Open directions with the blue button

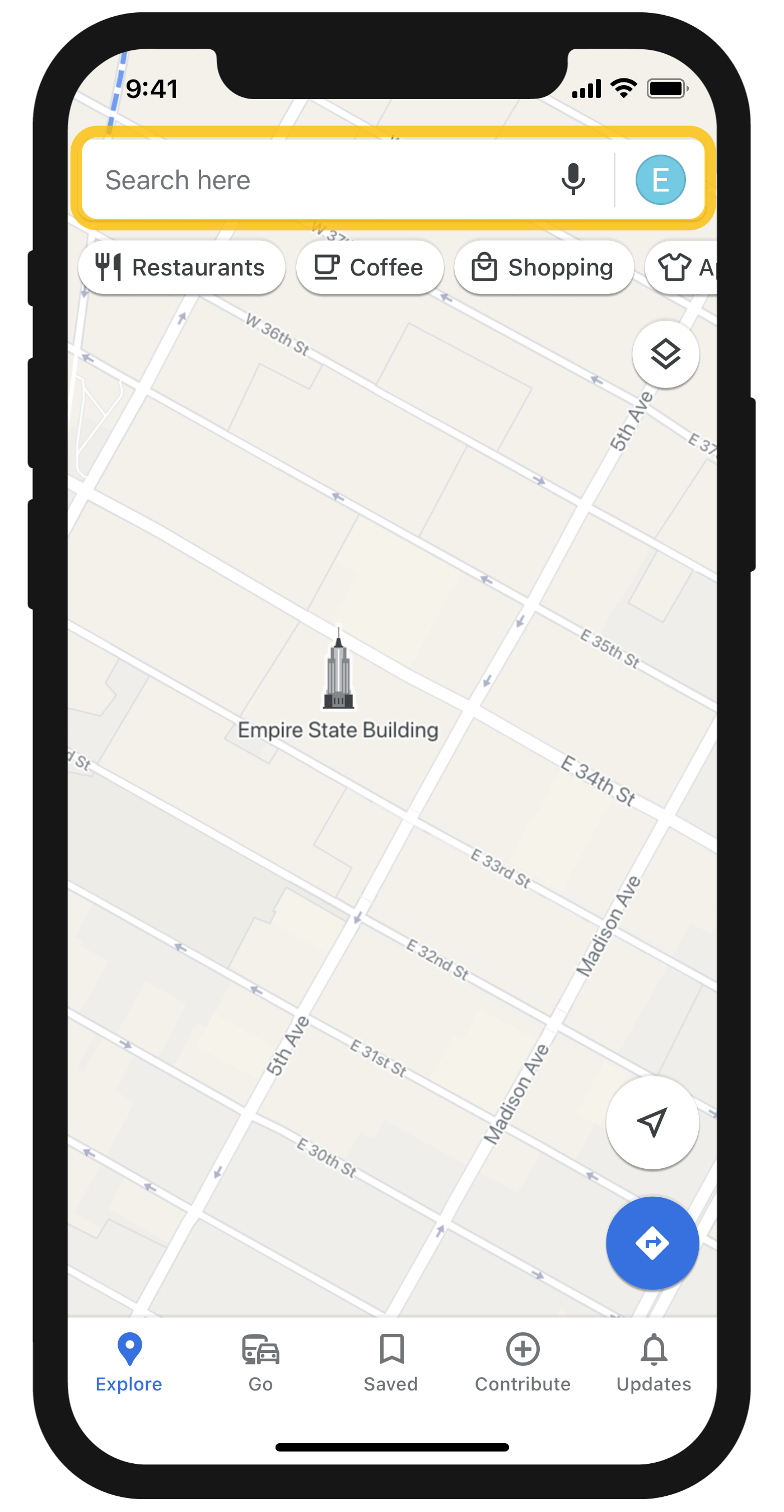click(652, 1243)
